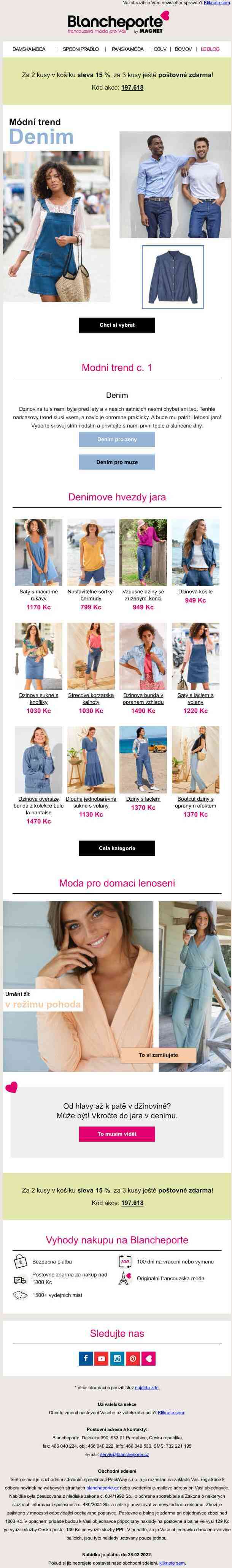Viewport: 232px width, 1568px height.
Task: Open the Instagram social icon
Action: click(117, 1358)
